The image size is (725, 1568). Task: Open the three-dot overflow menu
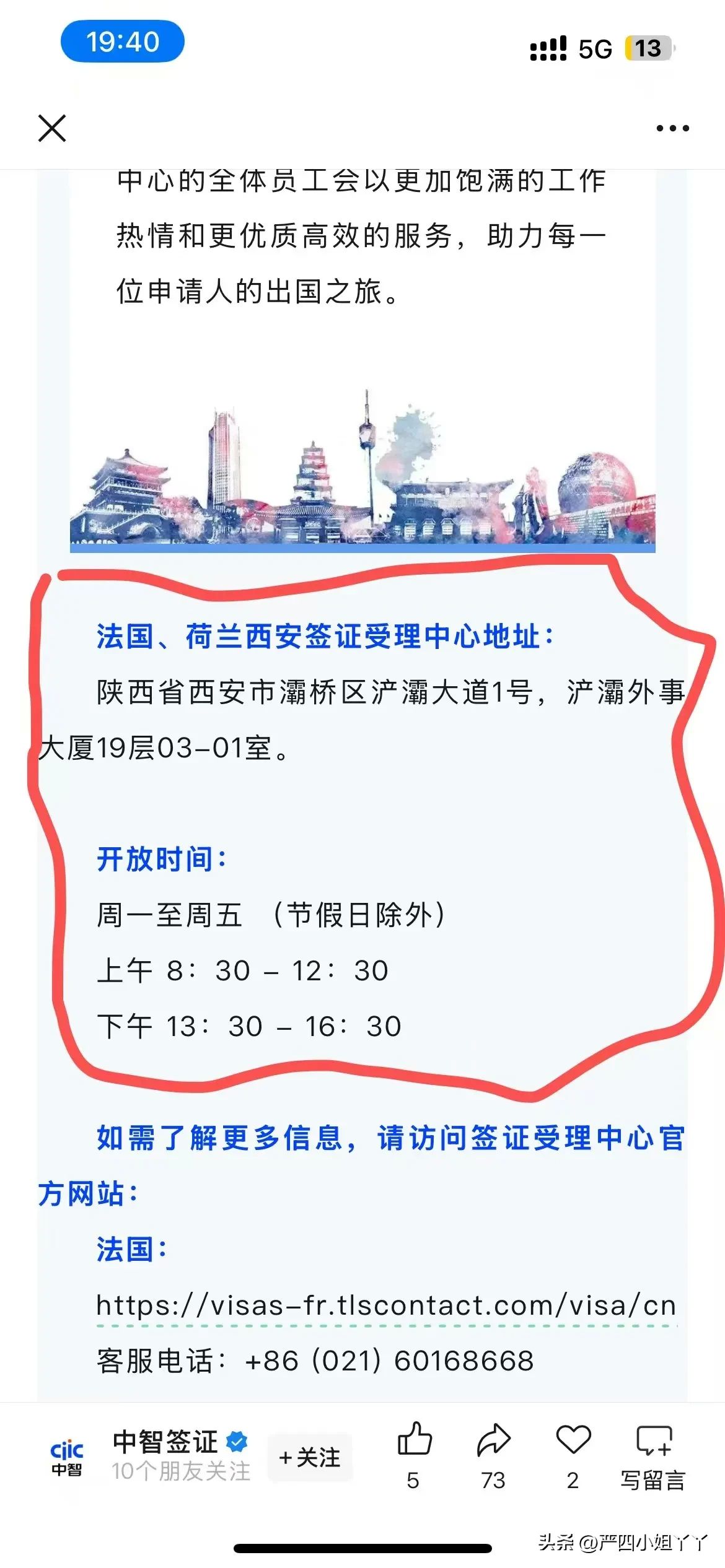coord(672,128)
